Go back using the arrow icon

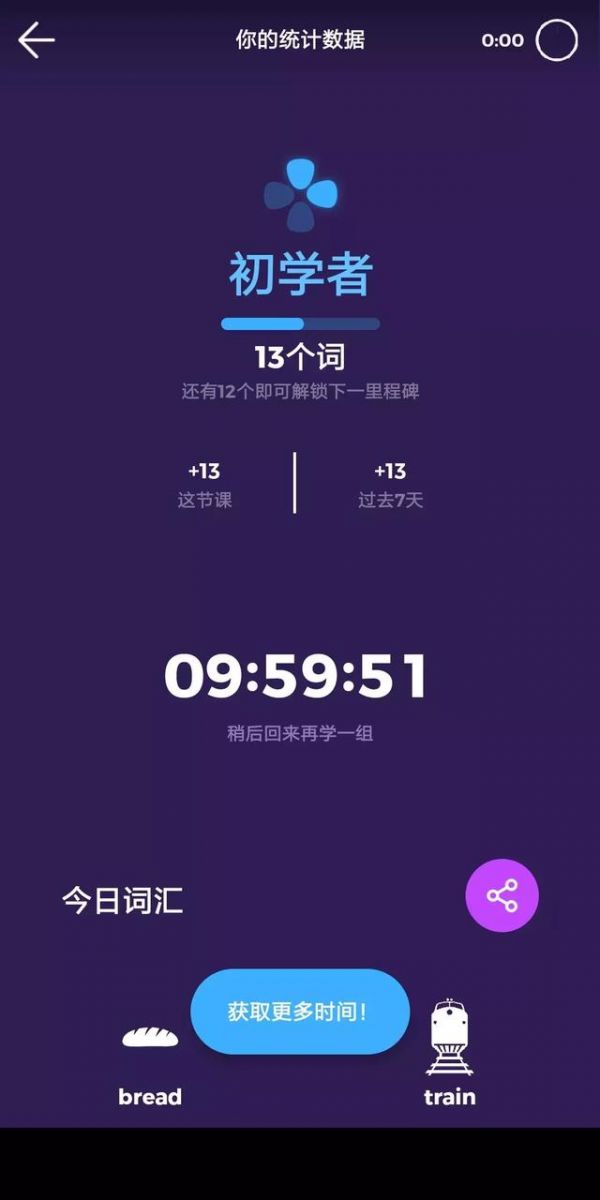[36, 40]
